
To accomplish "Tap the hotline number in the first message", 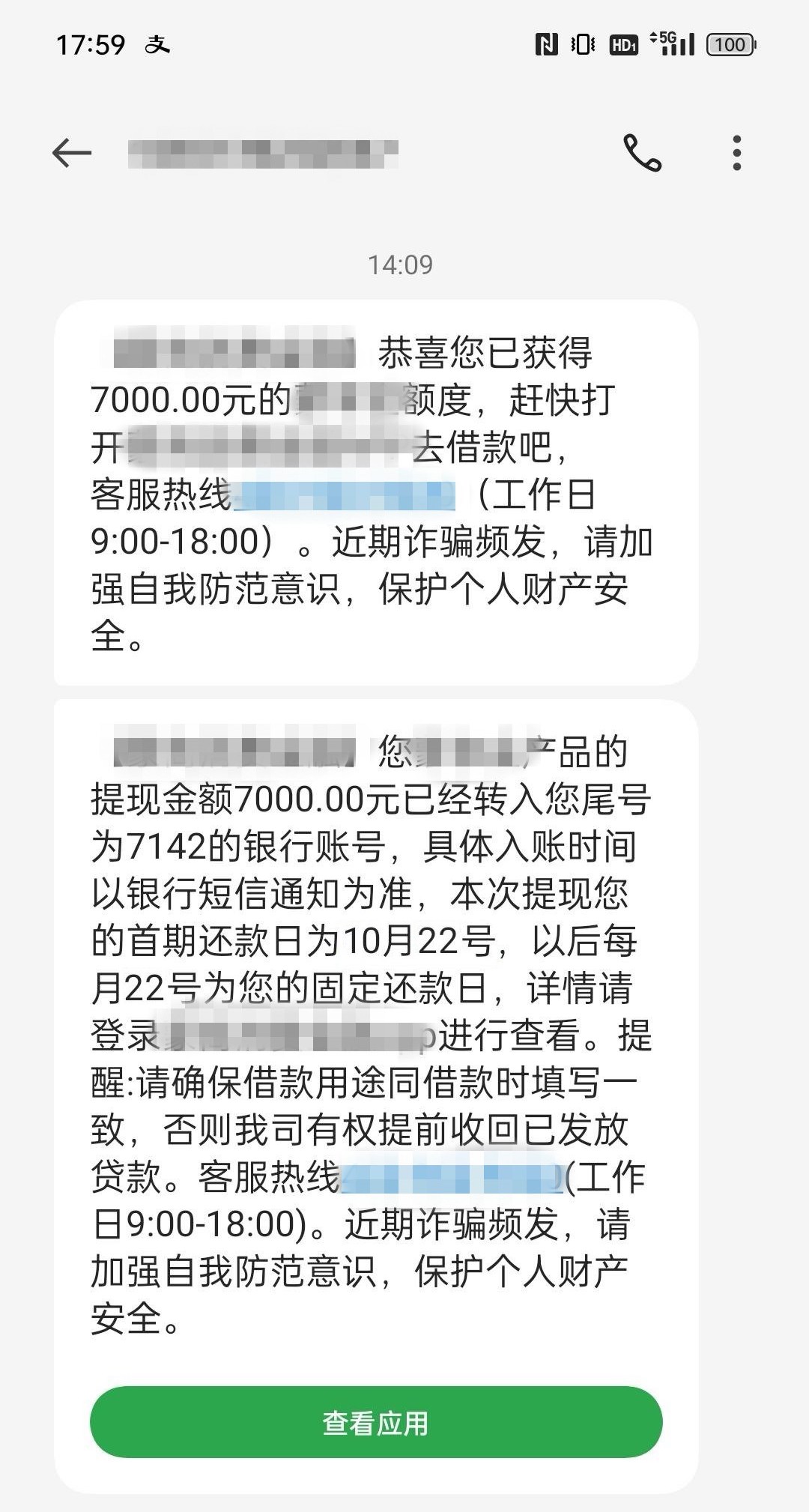I will click(345, 496).
